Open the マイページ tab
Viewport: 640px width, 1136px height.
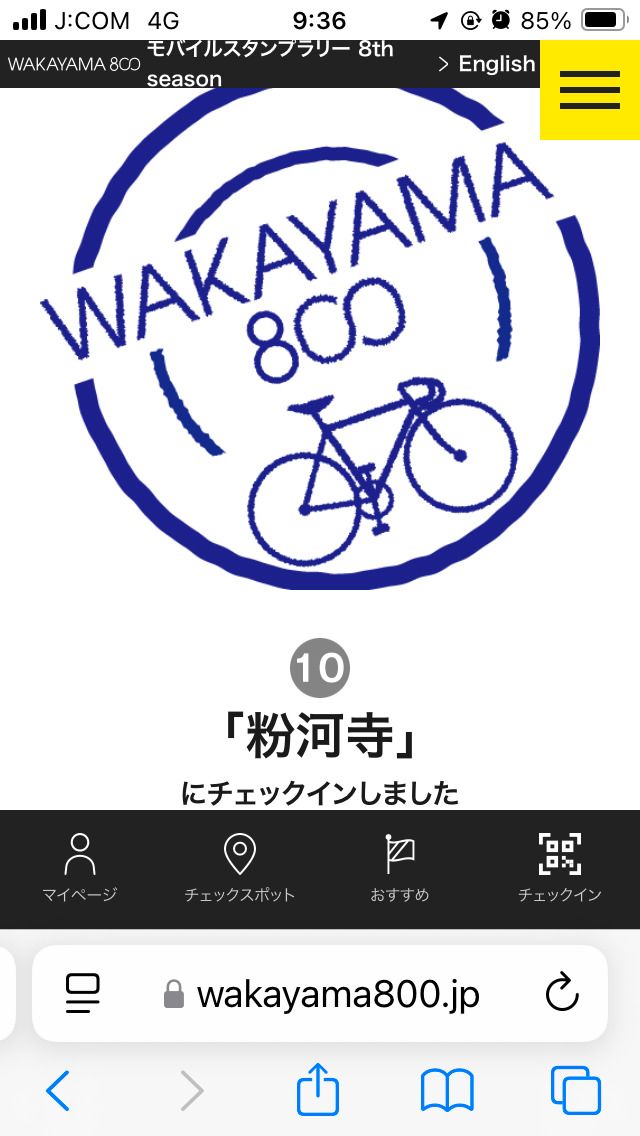coord(79,868)
